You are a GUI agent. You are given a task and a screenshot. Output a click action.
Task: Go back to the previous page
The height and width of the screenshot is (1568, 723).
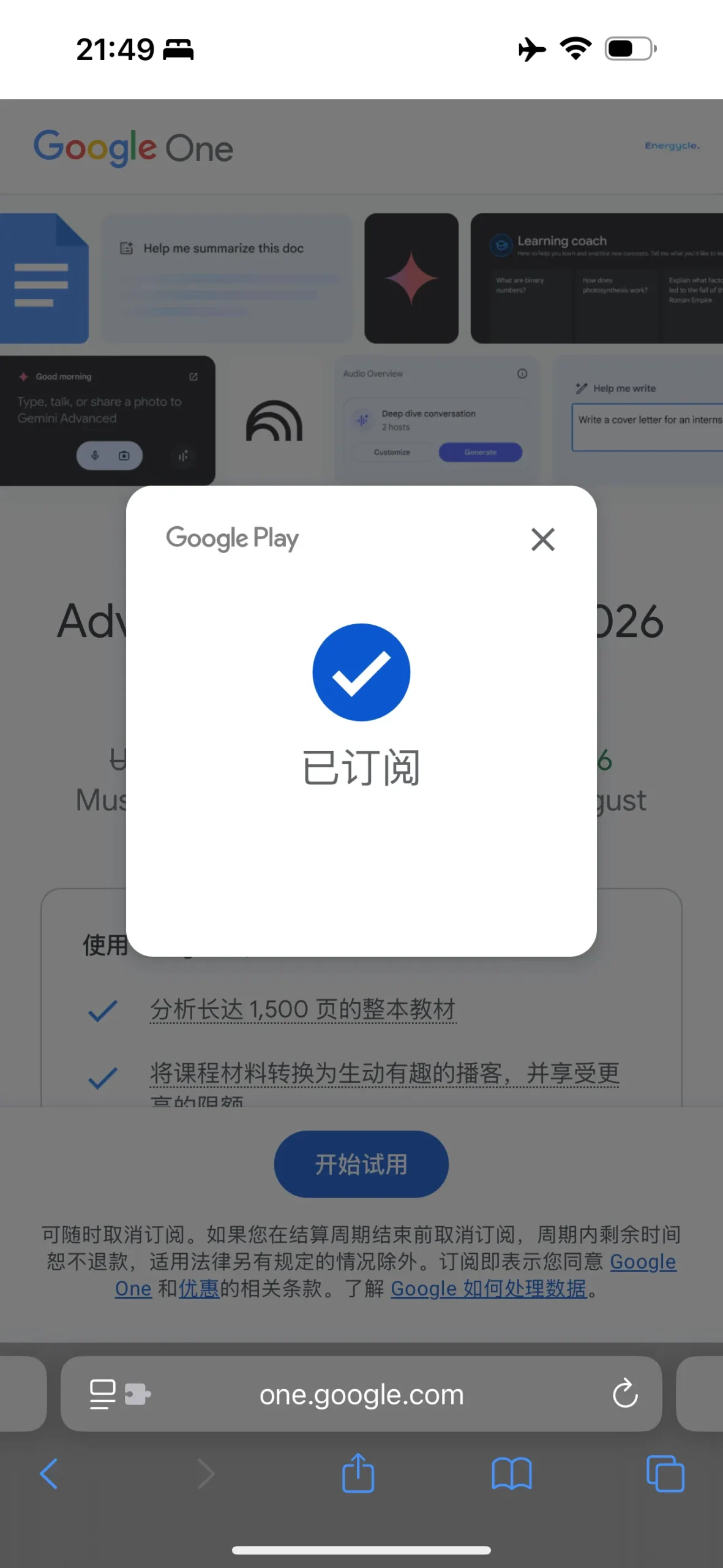(x=49, y=1474)
